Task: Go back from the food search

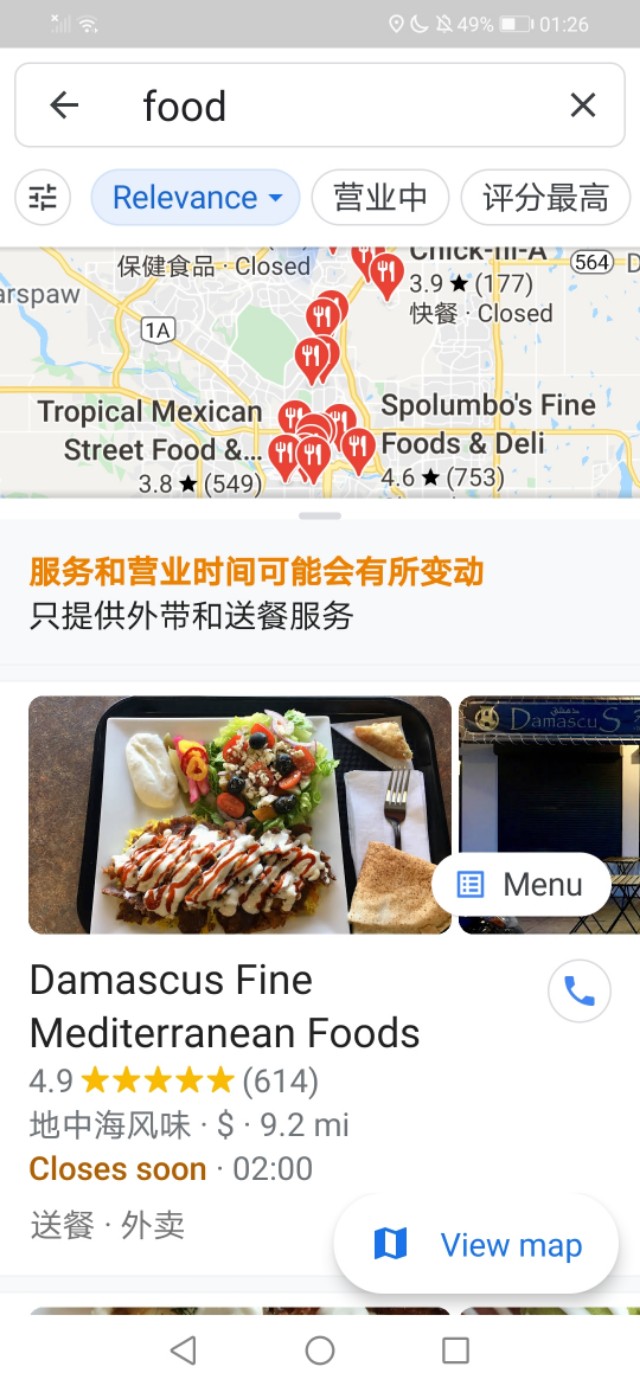Action: tap(64, 105)
